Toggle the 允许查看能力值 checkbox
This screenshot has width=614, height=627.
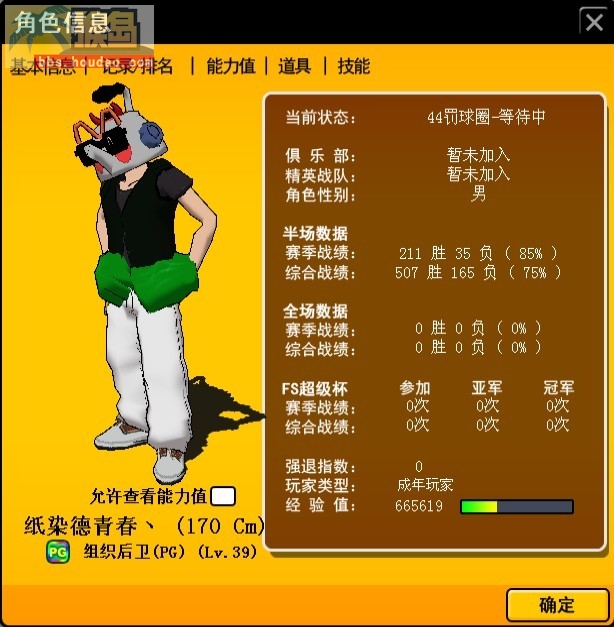click(223, 496)
